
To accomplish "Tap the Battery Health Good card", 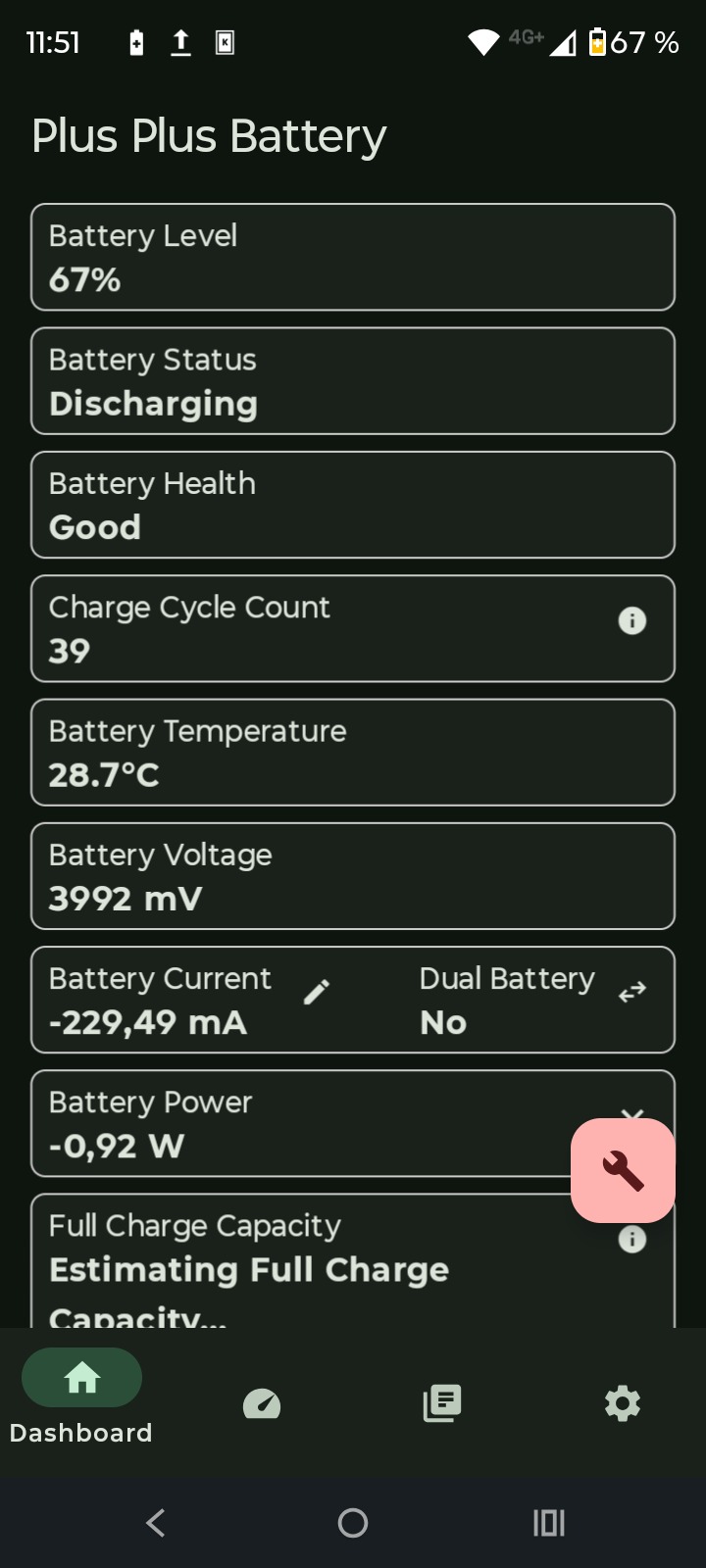I will click(x=353, y=505).
